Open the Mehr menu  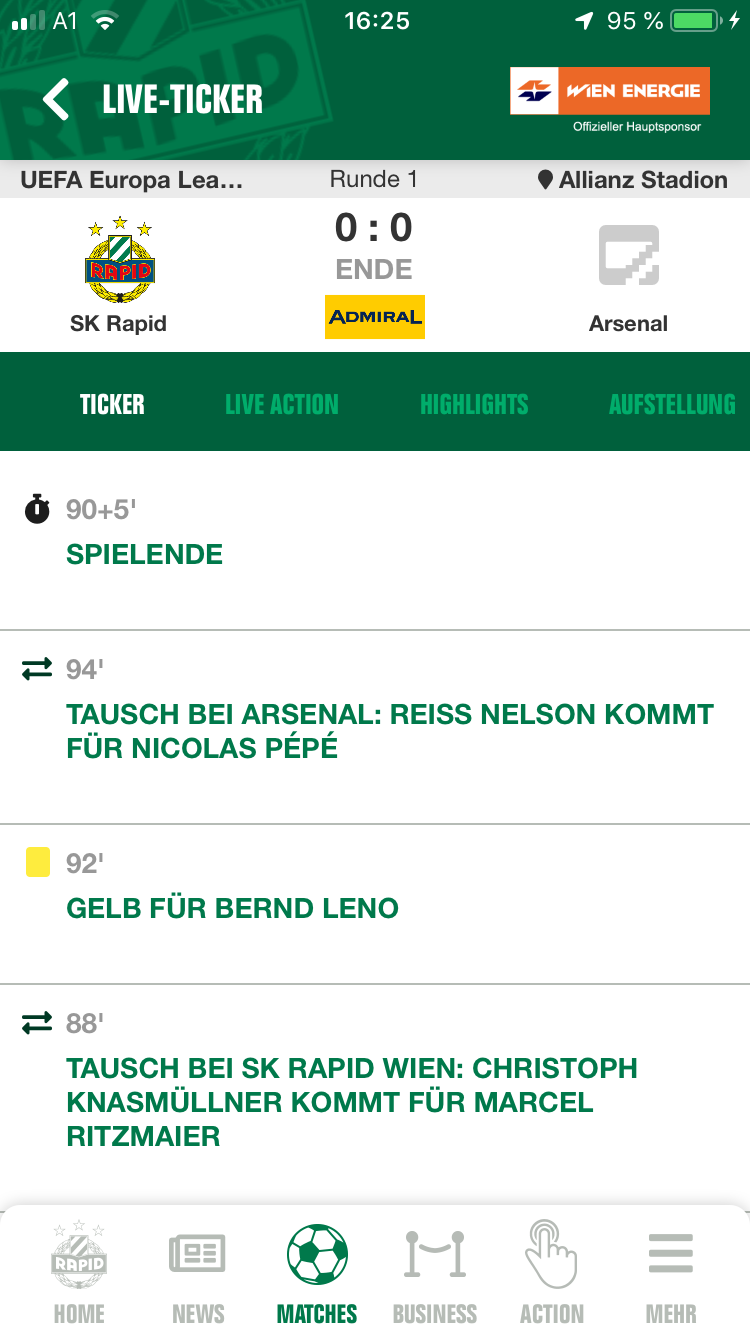(x=671, y=1271)
